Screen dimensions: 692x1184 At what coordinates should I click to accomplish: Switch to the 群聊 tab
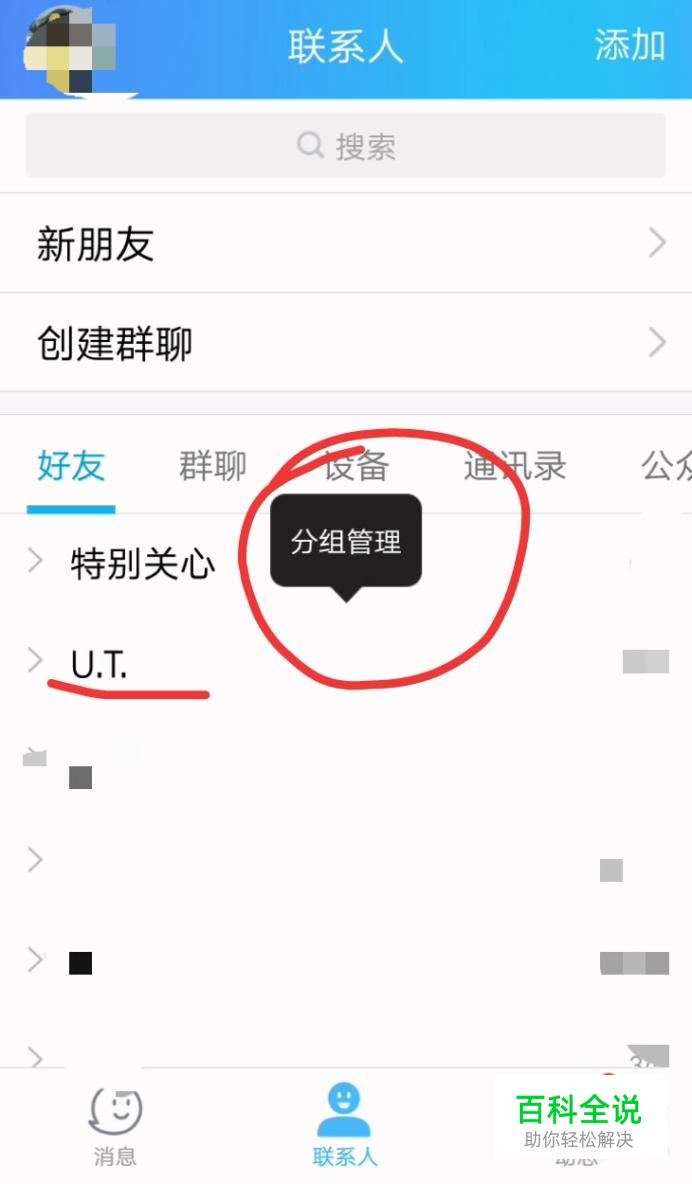point(212,465)
